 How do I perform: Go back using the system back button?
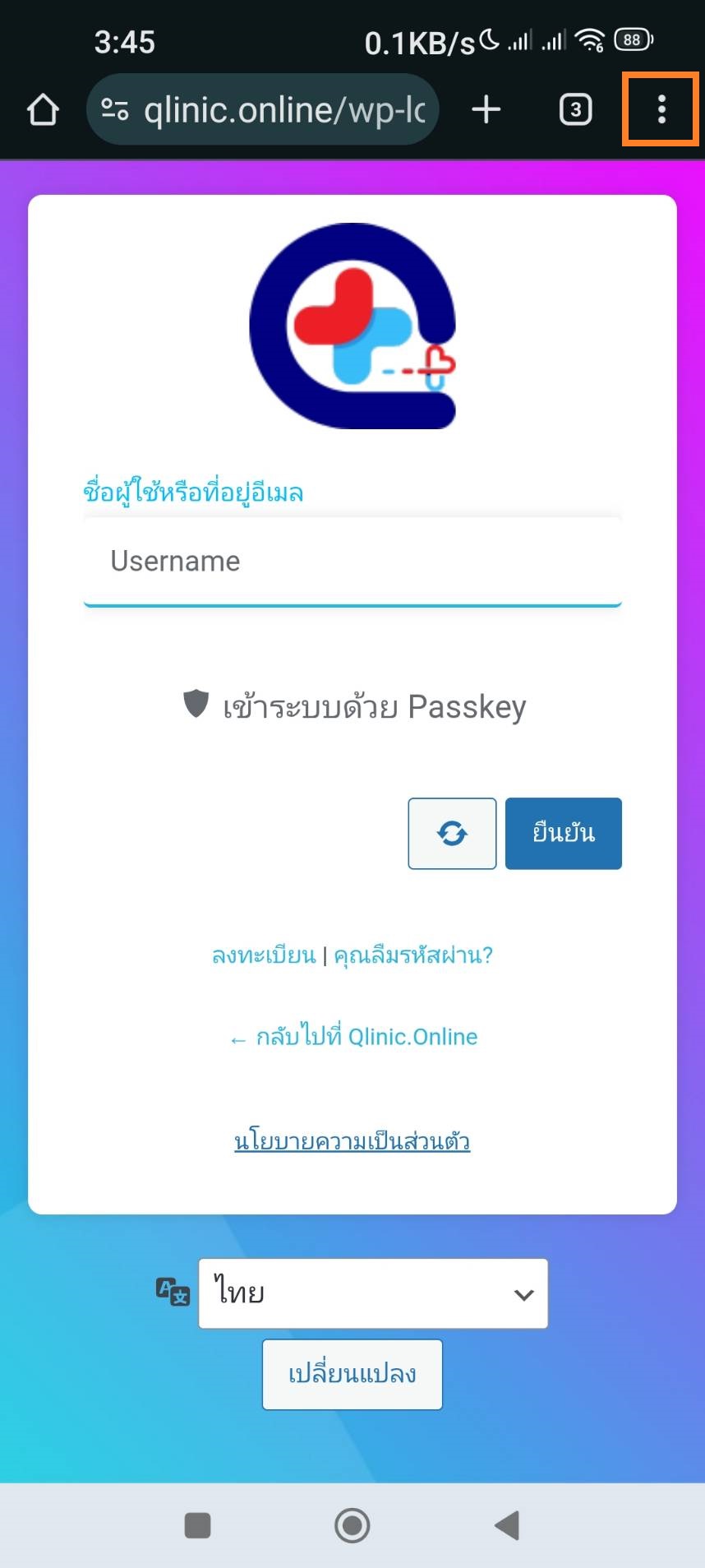(x=507, y=1525)
